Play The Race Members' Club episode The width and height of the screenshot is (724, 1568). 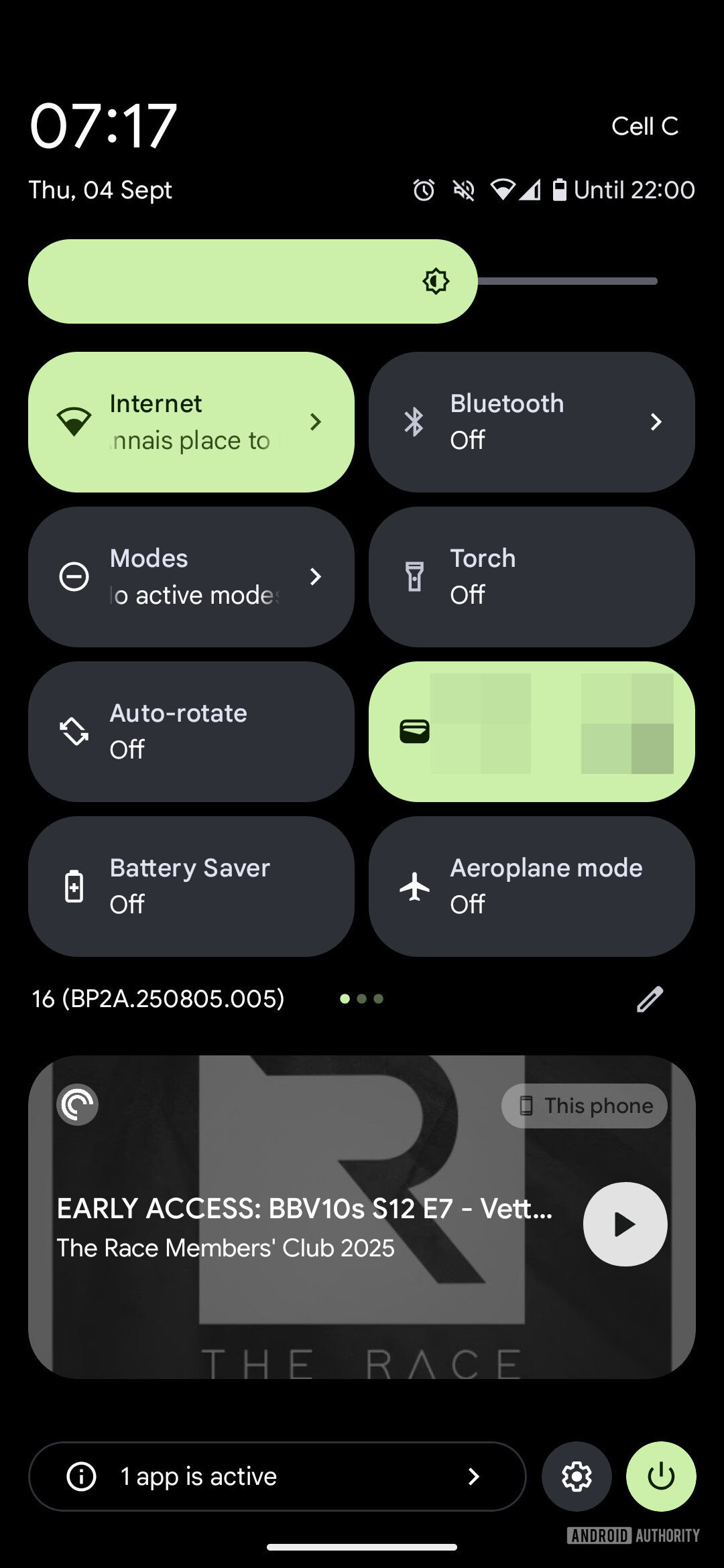(624, 1223)
